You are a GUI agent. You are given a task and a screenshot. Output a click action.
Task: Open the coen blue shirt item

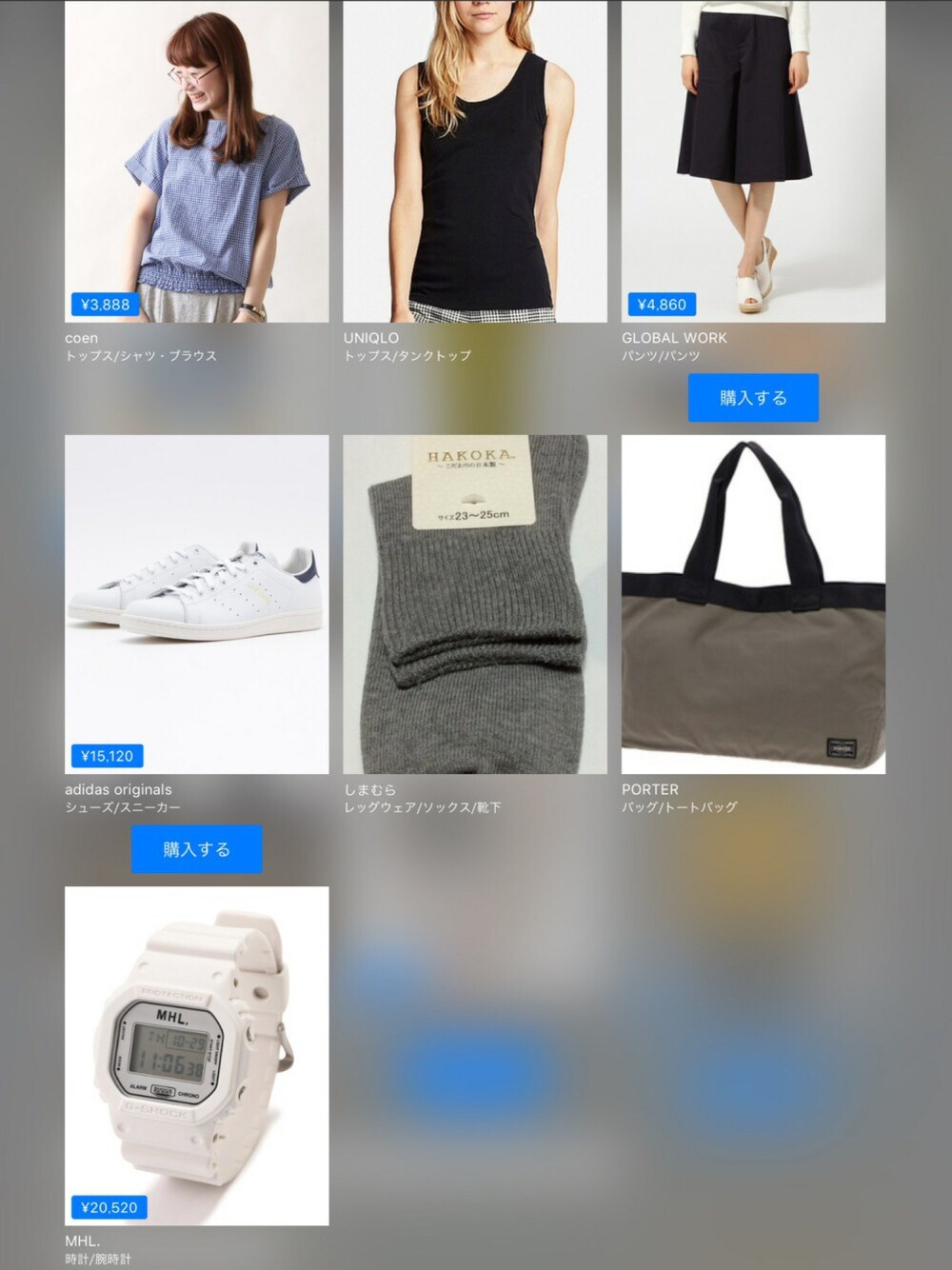coord(196,162)
